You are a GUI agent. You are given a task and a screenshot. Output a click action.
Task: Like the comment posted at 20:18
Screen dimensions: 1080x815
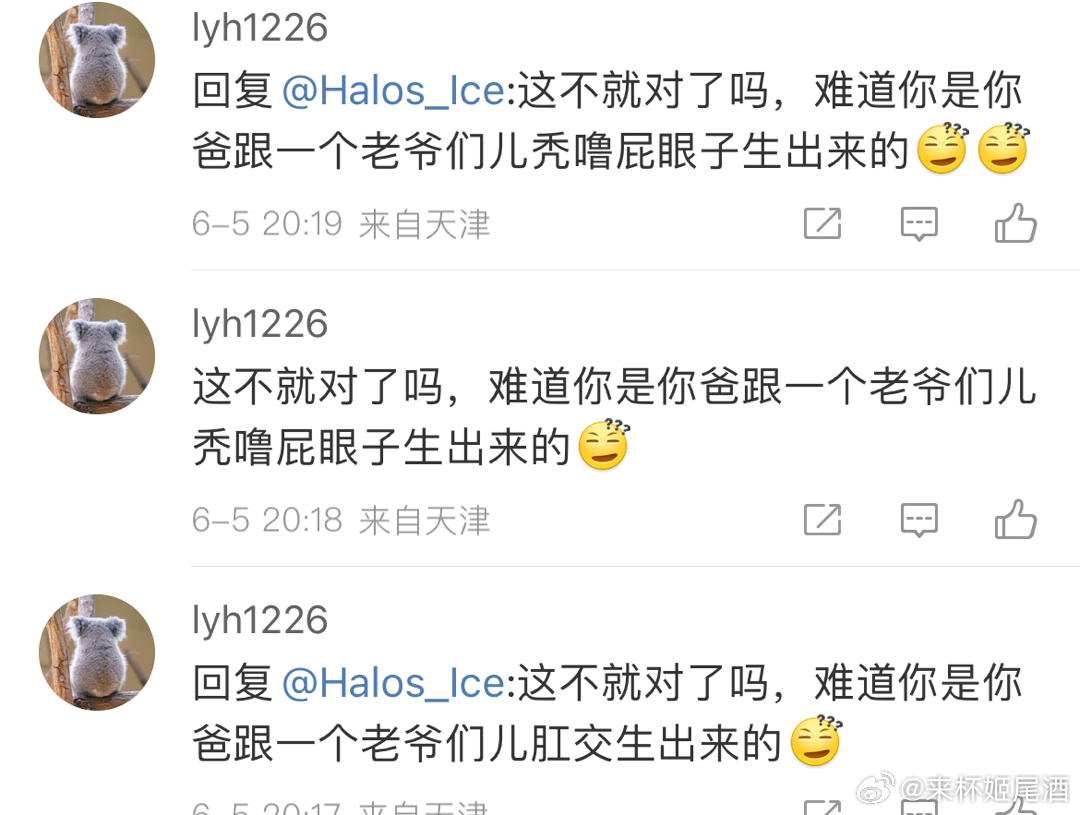(x=1015, y=519)
